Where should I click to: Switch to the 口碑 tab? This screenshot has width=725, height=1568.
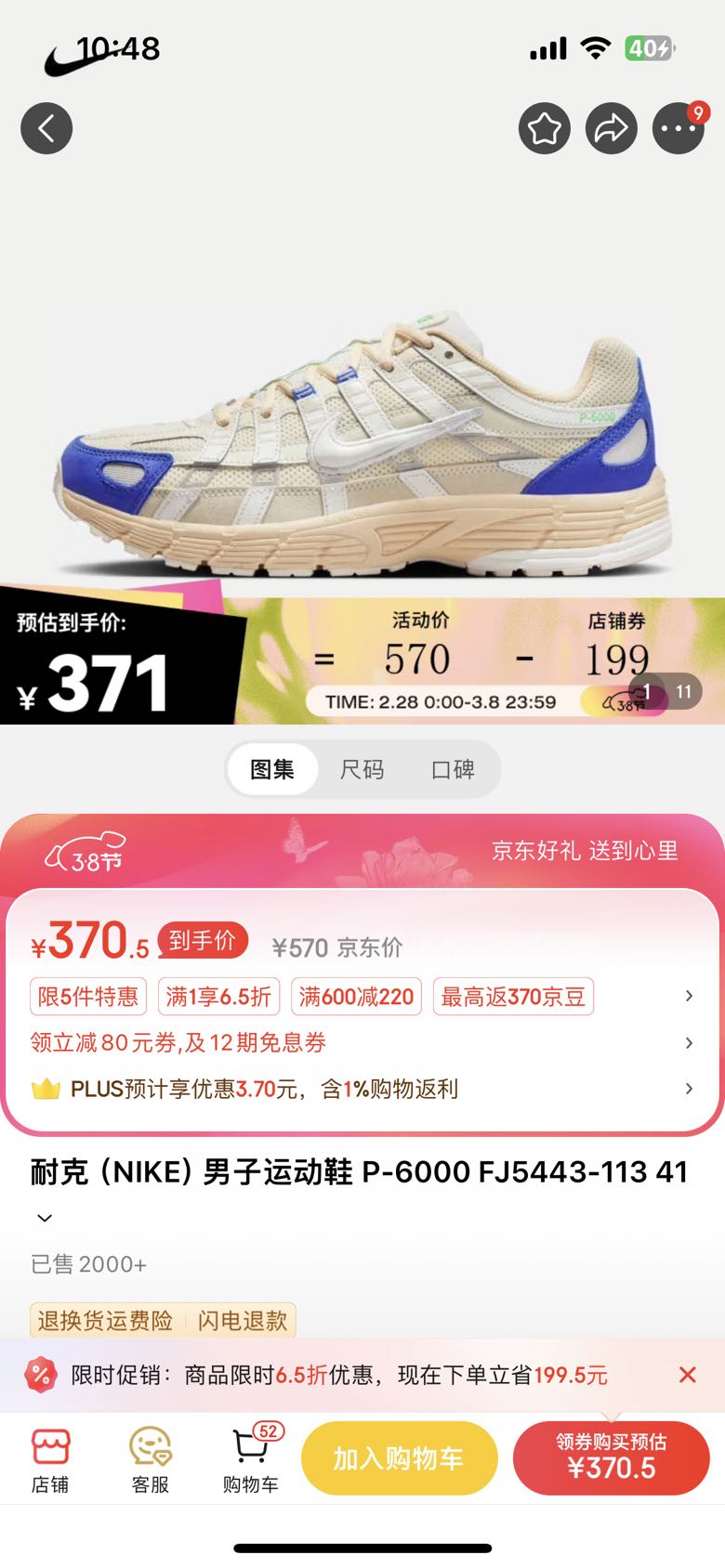pos(453,769)
